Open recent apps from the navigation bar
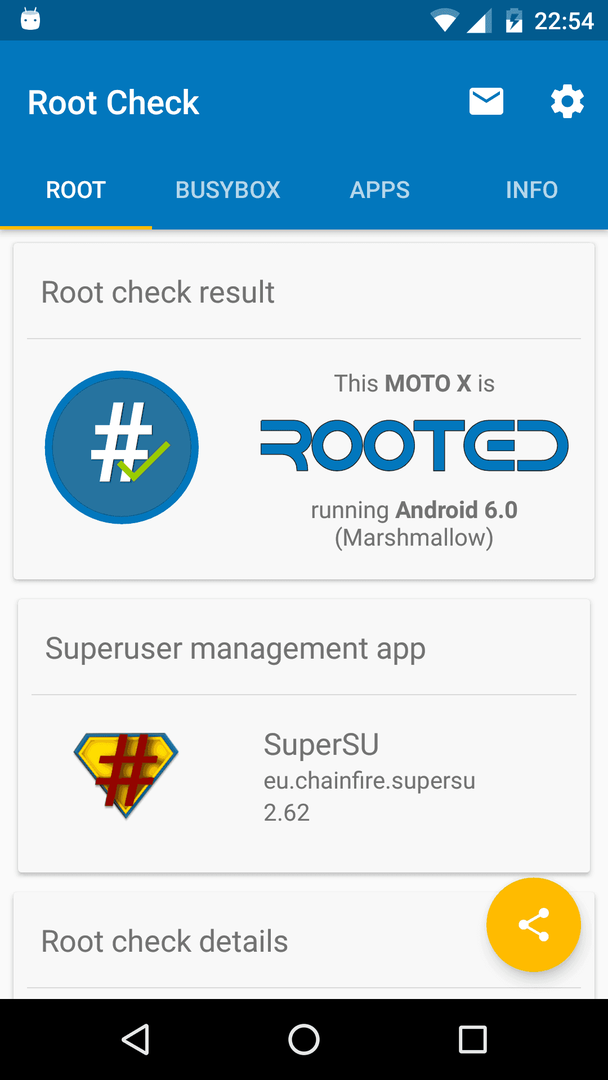The width and height of the screenshot is (608, 1080). point(472,1039)
